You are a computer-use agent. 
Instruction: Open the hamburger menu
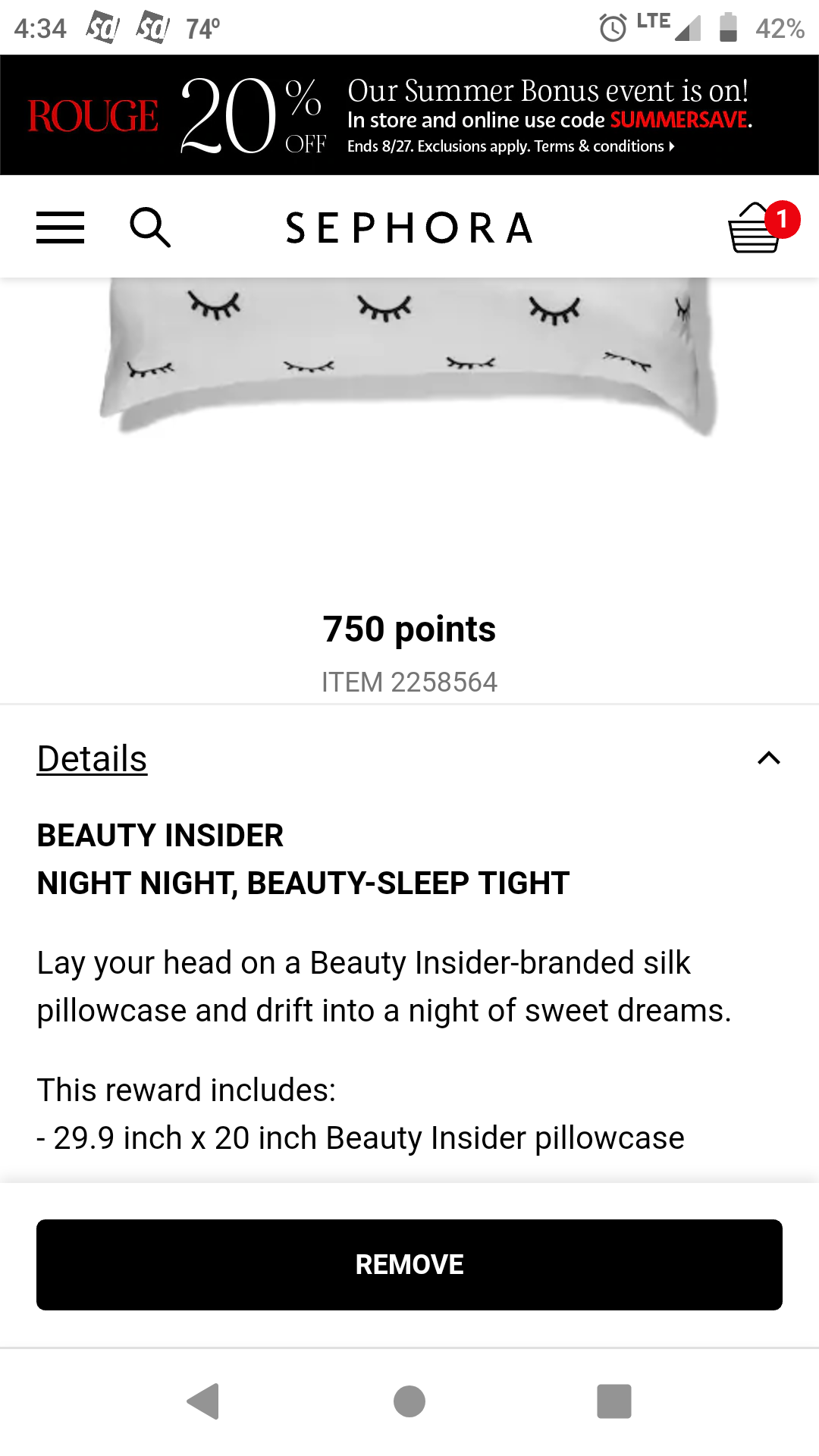point(60,227)
